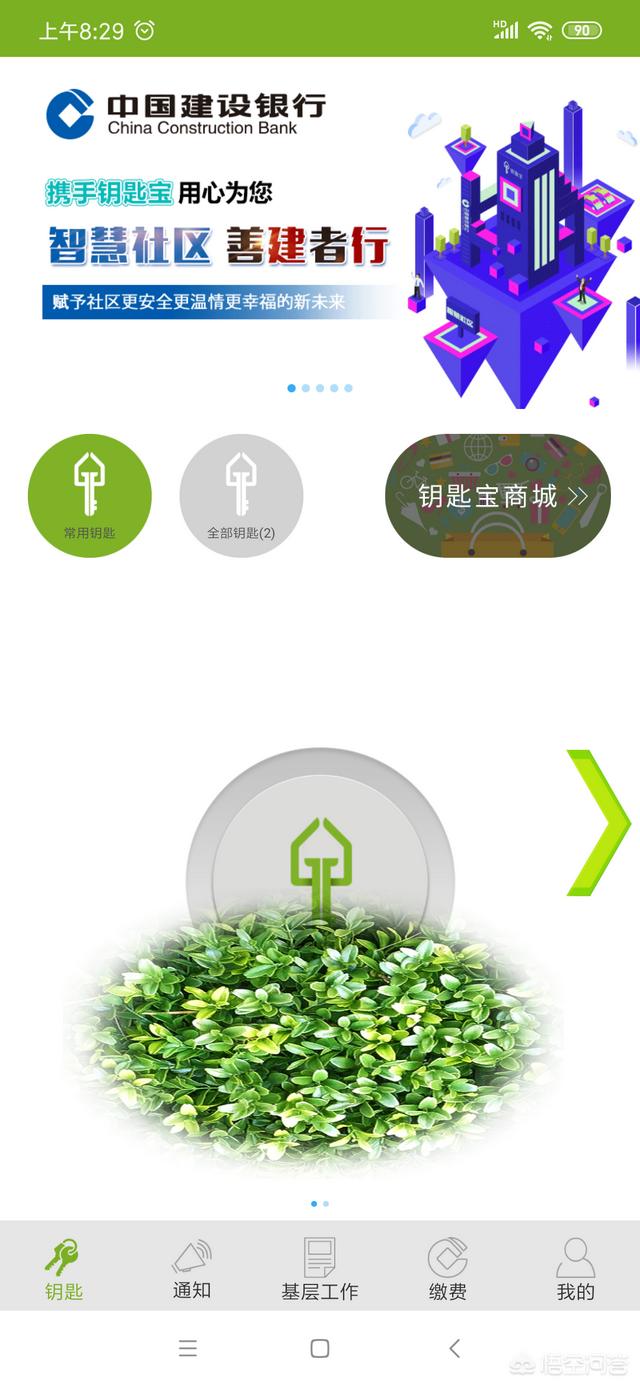
Task: Tap the system back button
Action: (454, 1348)
